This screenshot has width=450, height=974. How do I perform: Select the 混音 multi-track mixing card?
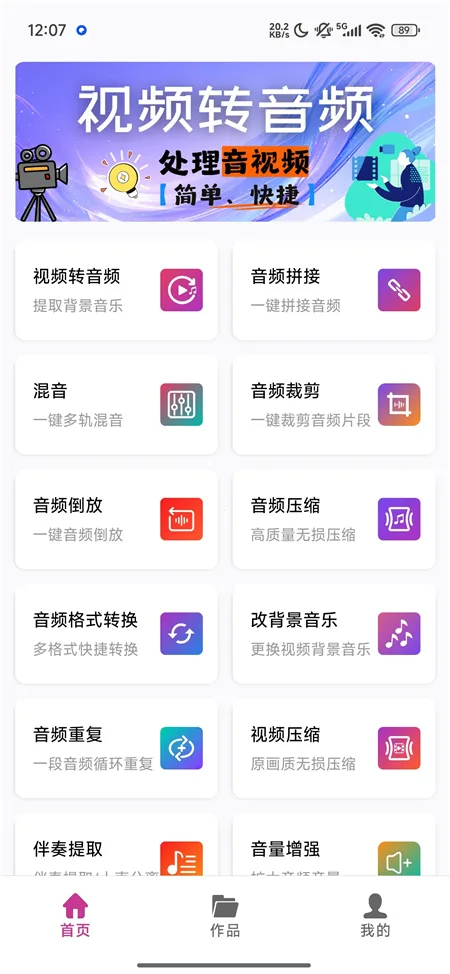pos(116,404)
